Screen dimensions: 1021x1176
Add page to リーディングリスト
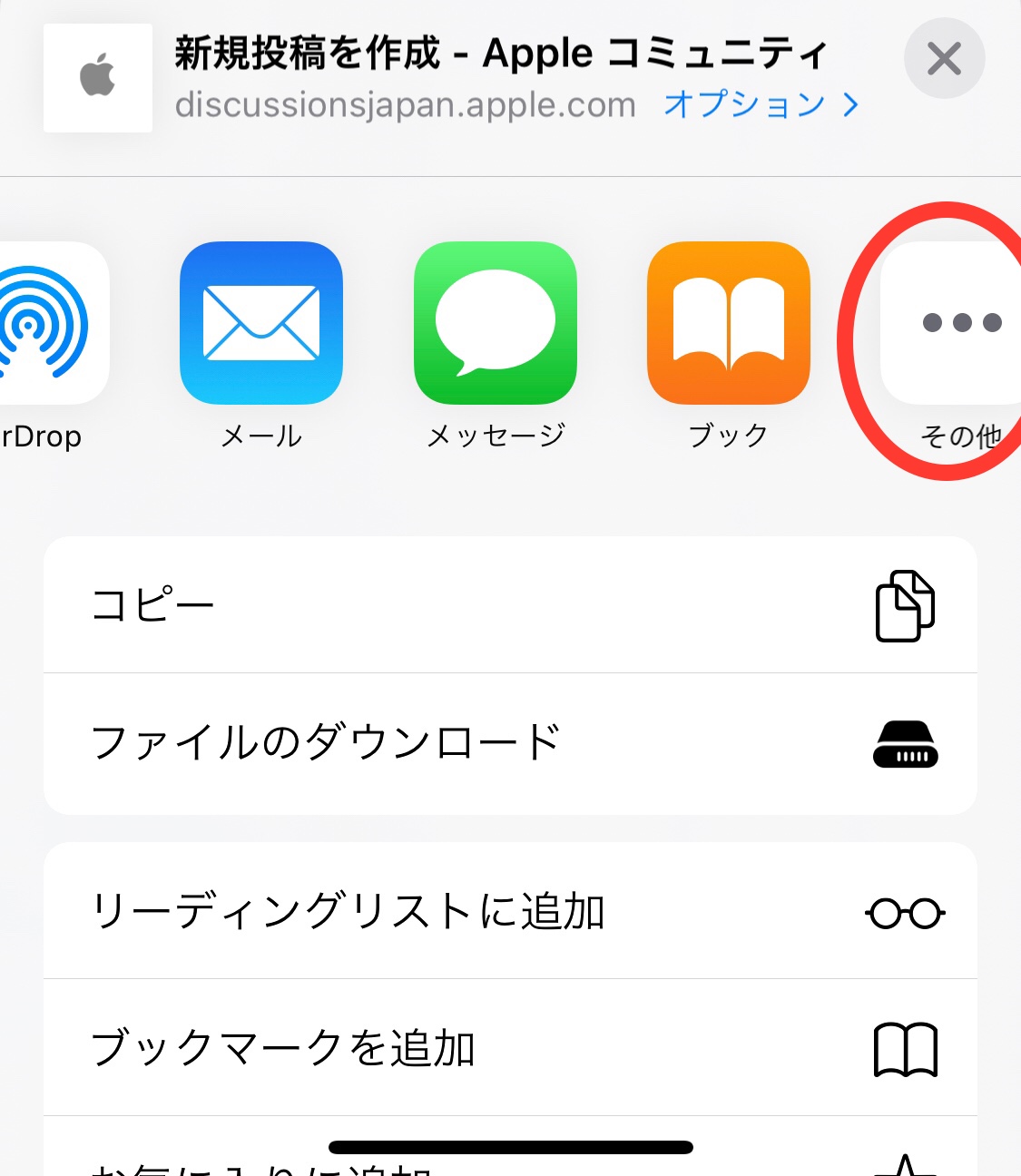tap(510, 911)
